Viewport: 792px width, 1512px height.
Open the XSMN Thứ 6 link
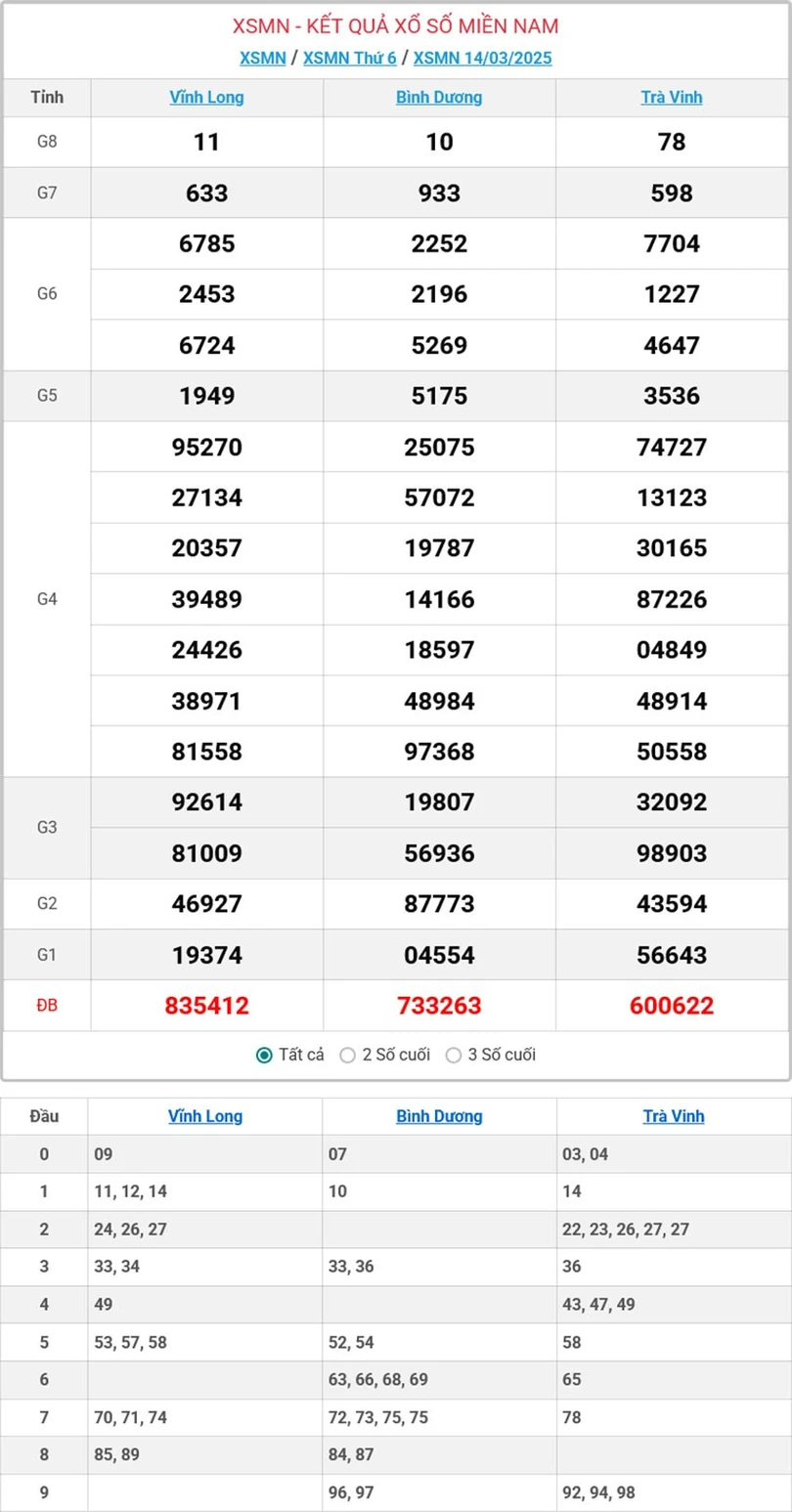349,58
